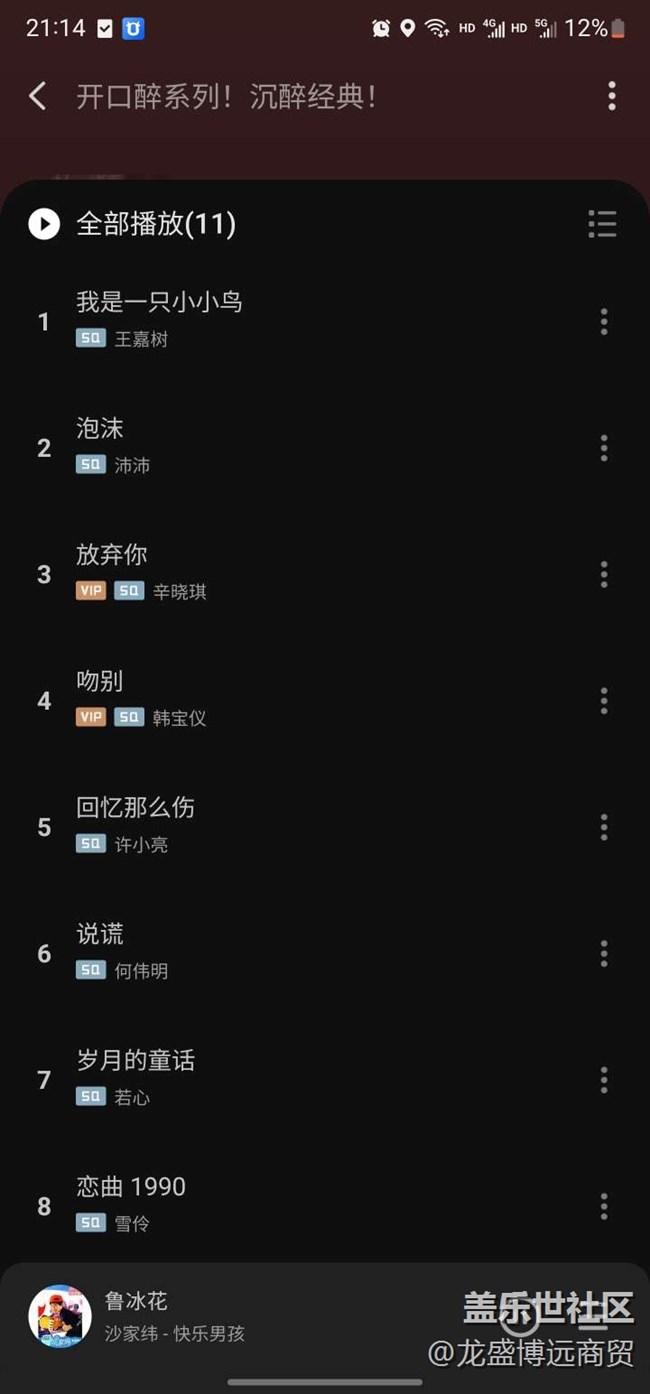The image size is (650, 1394).
Task: Open the top-right overflow menu
Action: click(x=611, y=96)
